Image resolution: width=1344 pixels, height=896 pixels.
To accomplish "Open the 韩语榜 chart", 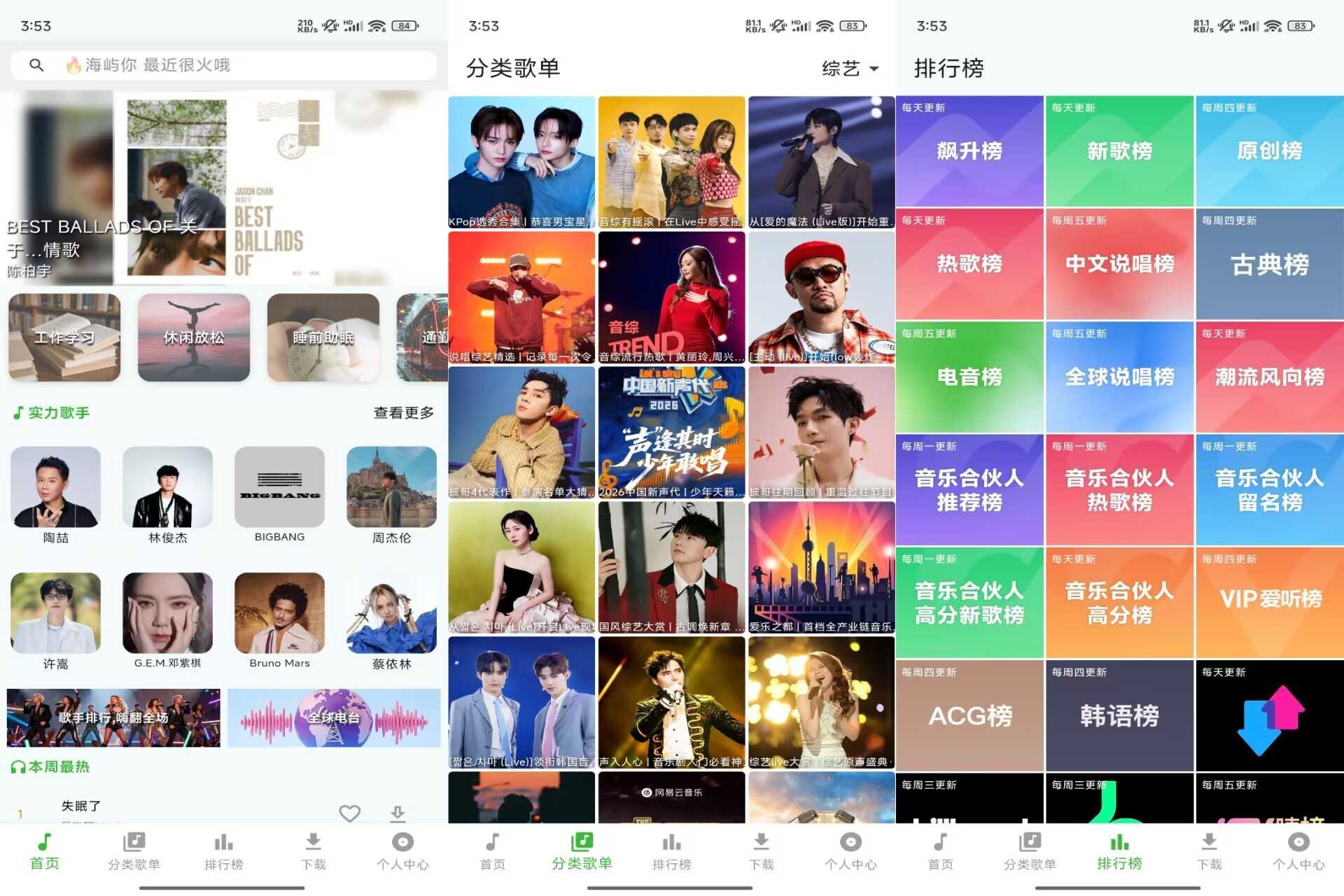I will [1119, 715].
